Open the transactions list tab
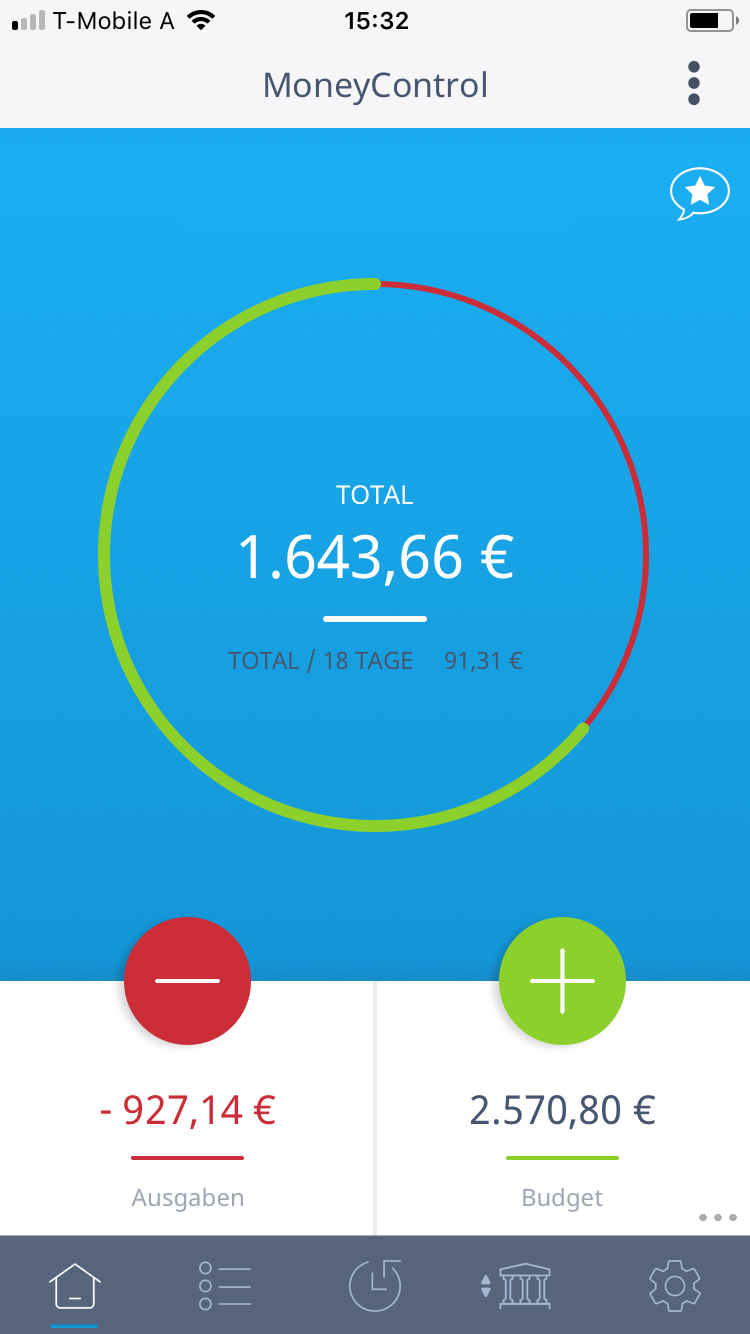This screenshot has height=1334, width=750. [x=225, y=1285]
